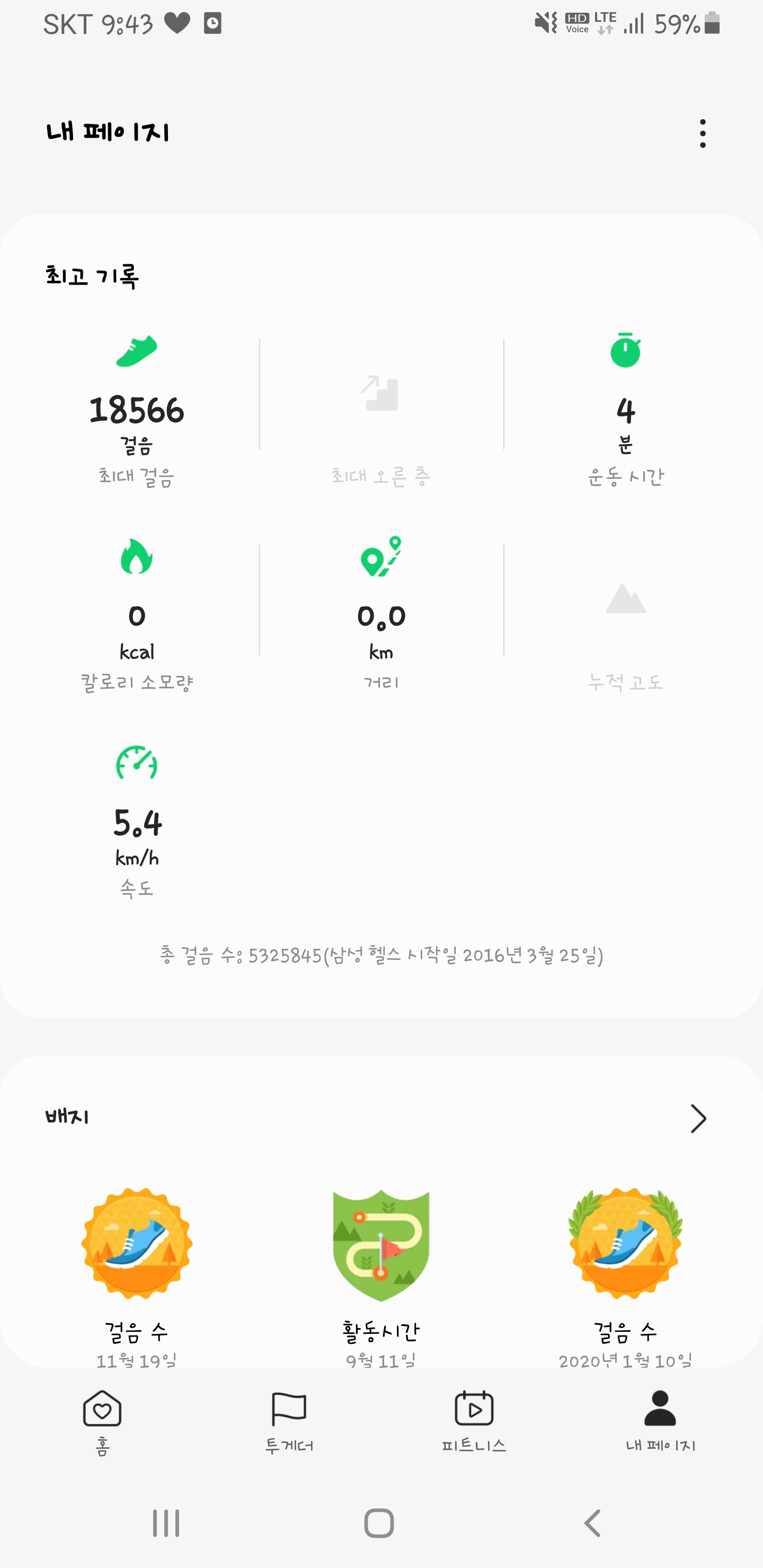Check the 속도 5.4 km/h record
Image resolution: width=763 pixels, height=1568 pixels.
[137, 822]
